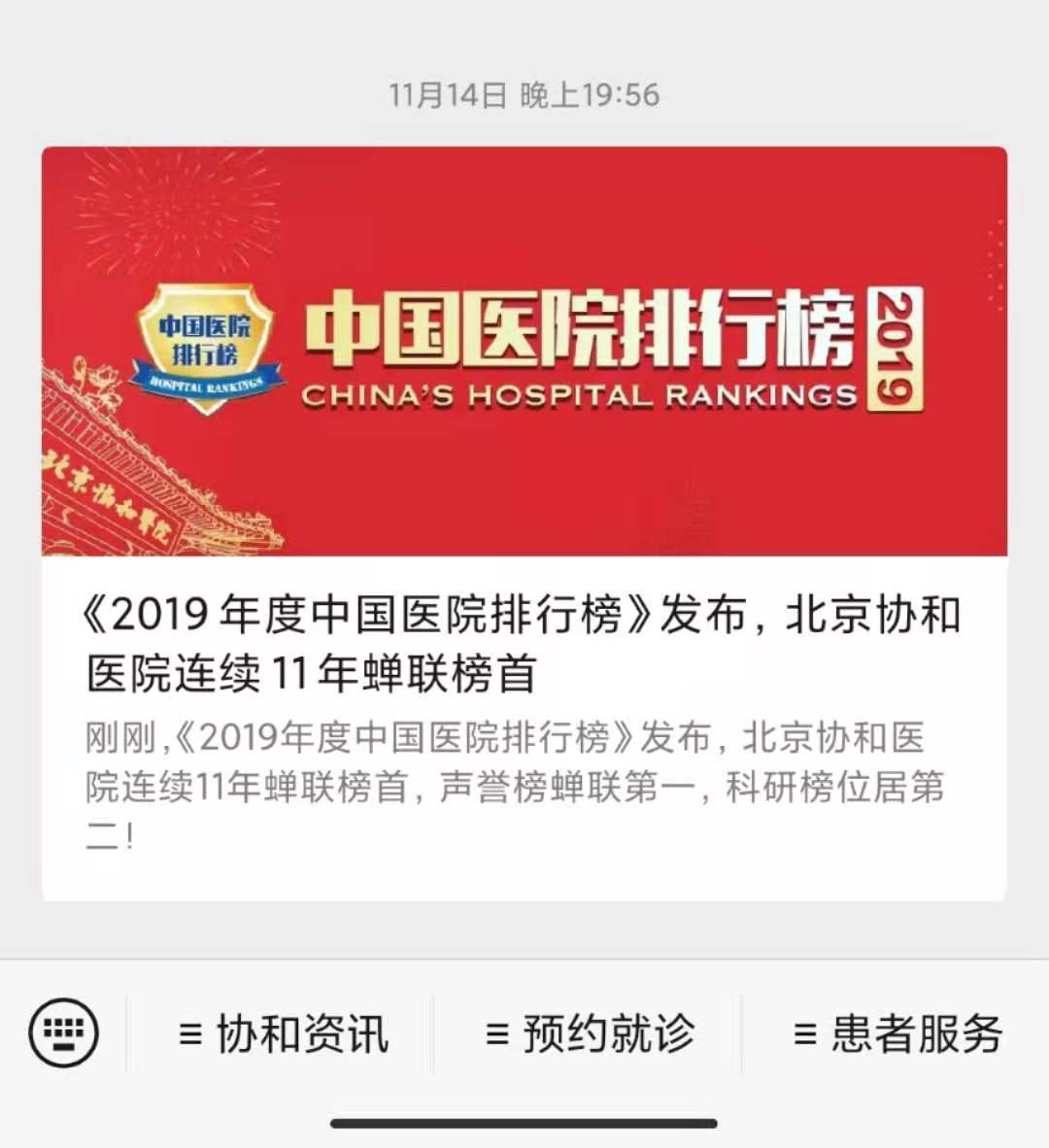Open the article about 2019 hospital rankings
The height and width of the screenshot is (1148, 1049).
(524, 636)
